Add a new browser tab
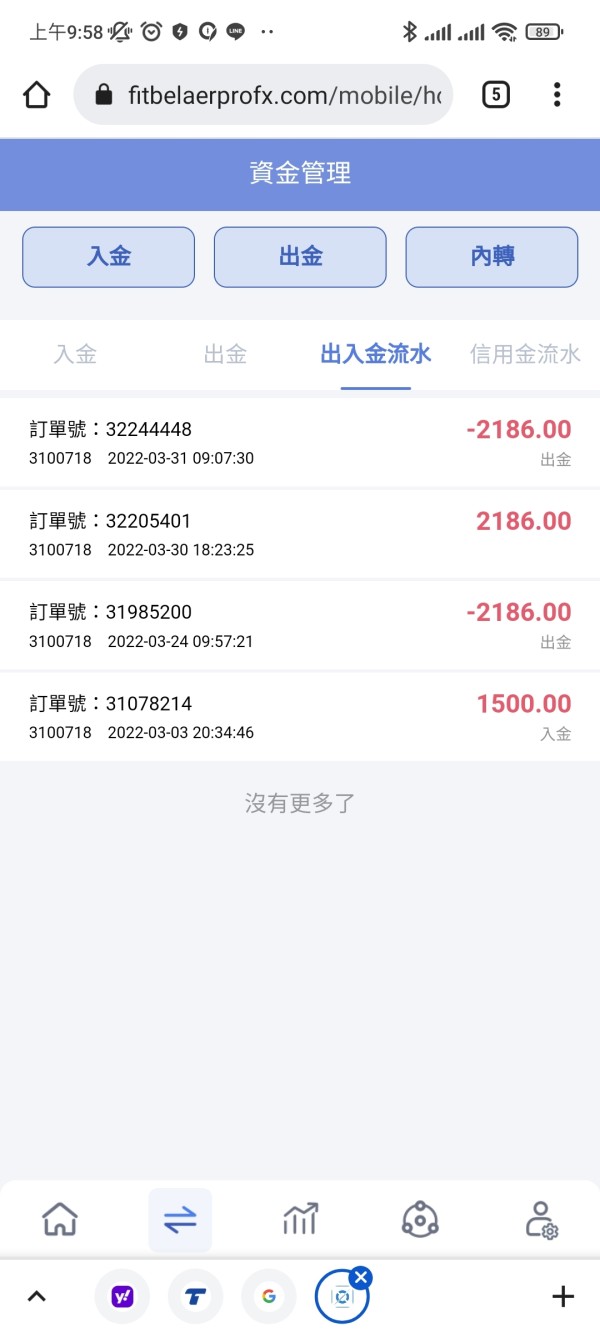The image size is (600, 1333). 563,1297
